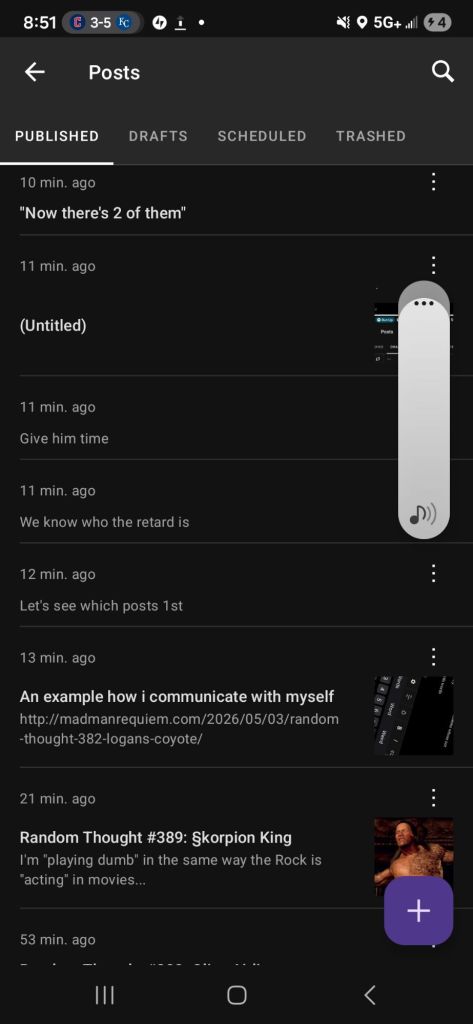This screenshot has width=473, height=1024.
Task: Switch to the Trashed tab
Action: click(x=370, y=136)
